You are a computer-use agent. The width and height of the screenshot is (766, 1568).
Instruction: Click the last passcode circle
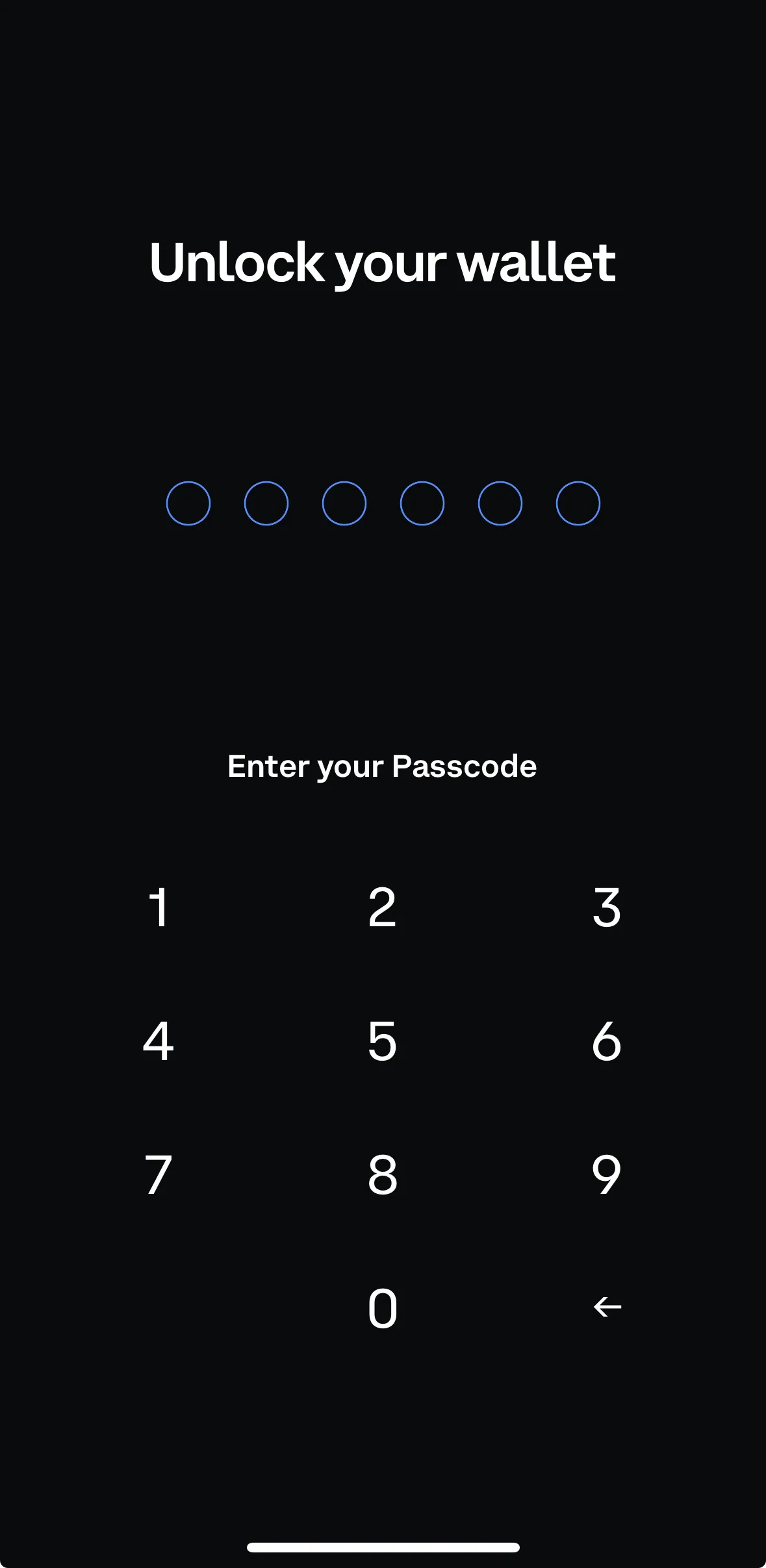(x=577, y=503)
